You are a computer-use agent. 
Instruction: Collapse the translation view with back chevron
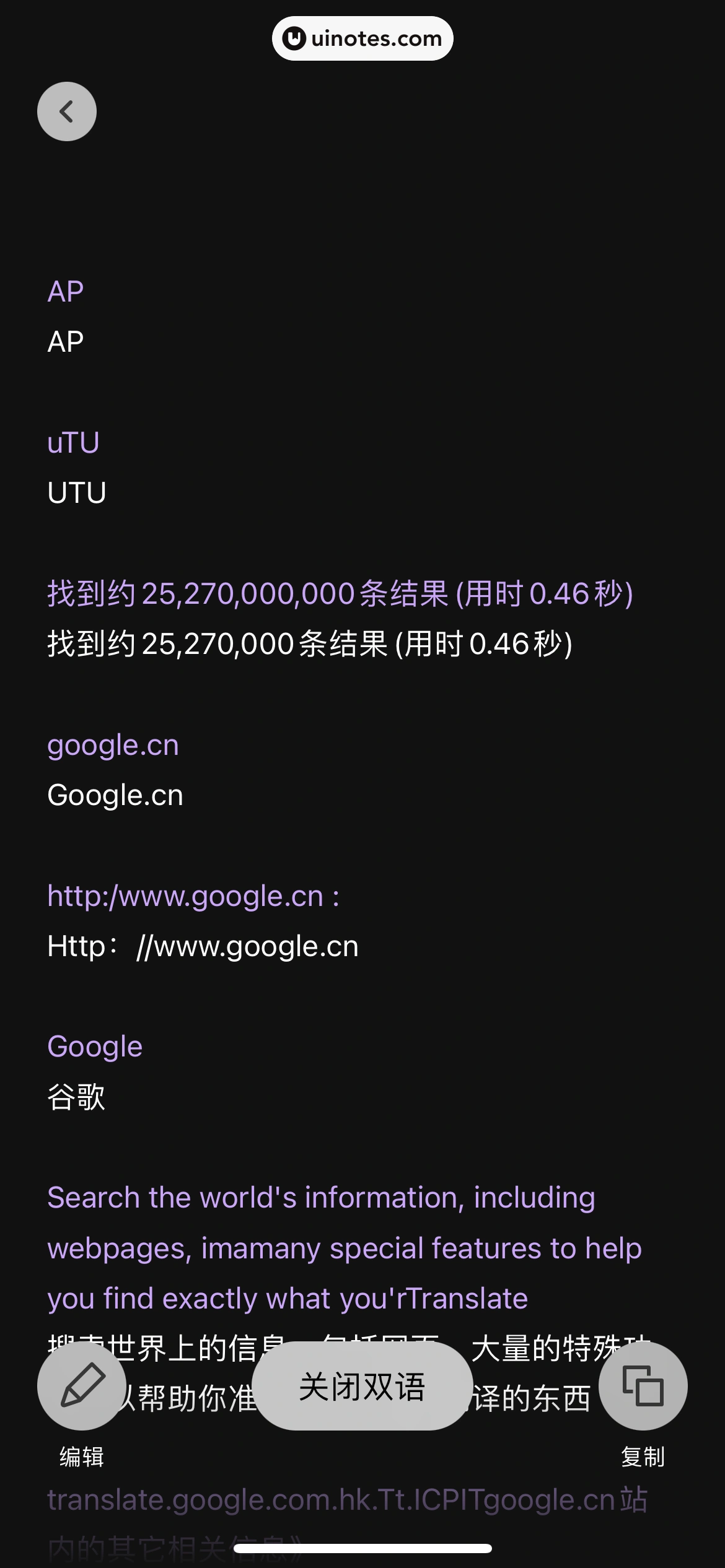[66, 111]
